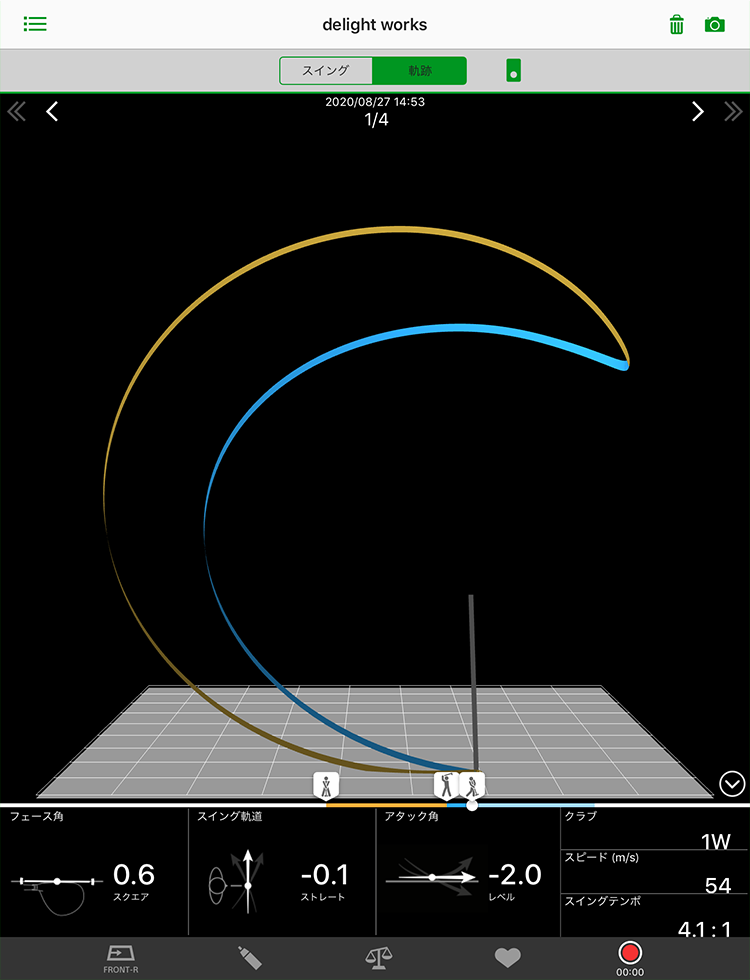Viewport: 750px width, 980px height.
Task: Change the FRONT-R view angle
Action: click(x=120, y=958)
